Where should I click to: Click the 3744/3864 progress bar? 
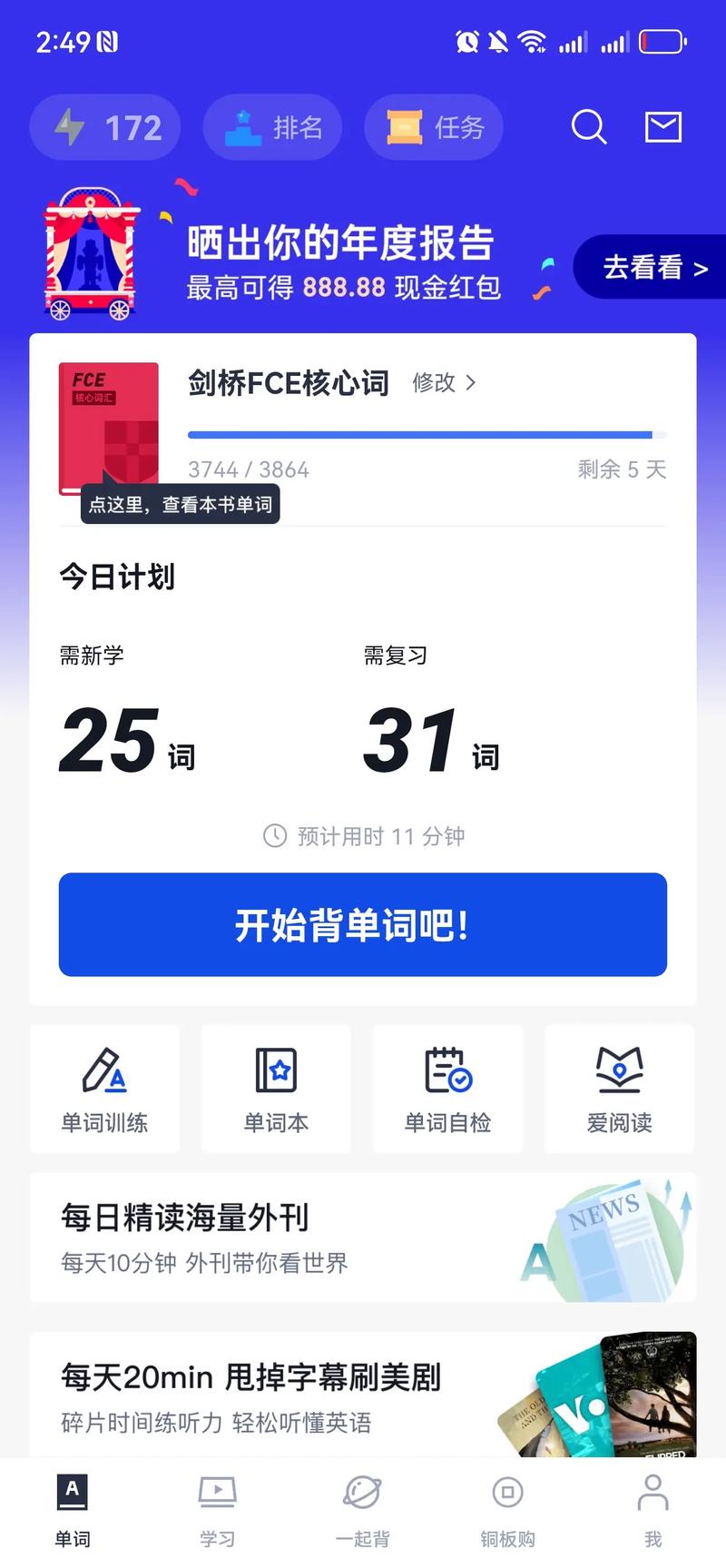click(x=420, y=435)
